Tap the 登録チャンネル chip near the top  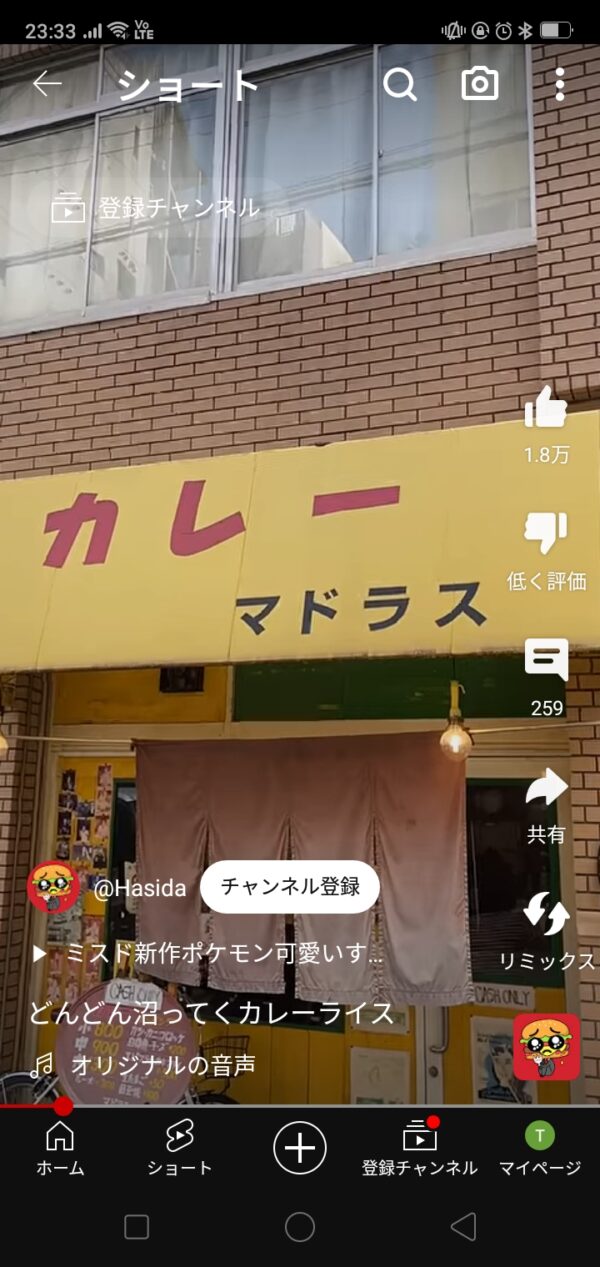click(x=156, y=208)
